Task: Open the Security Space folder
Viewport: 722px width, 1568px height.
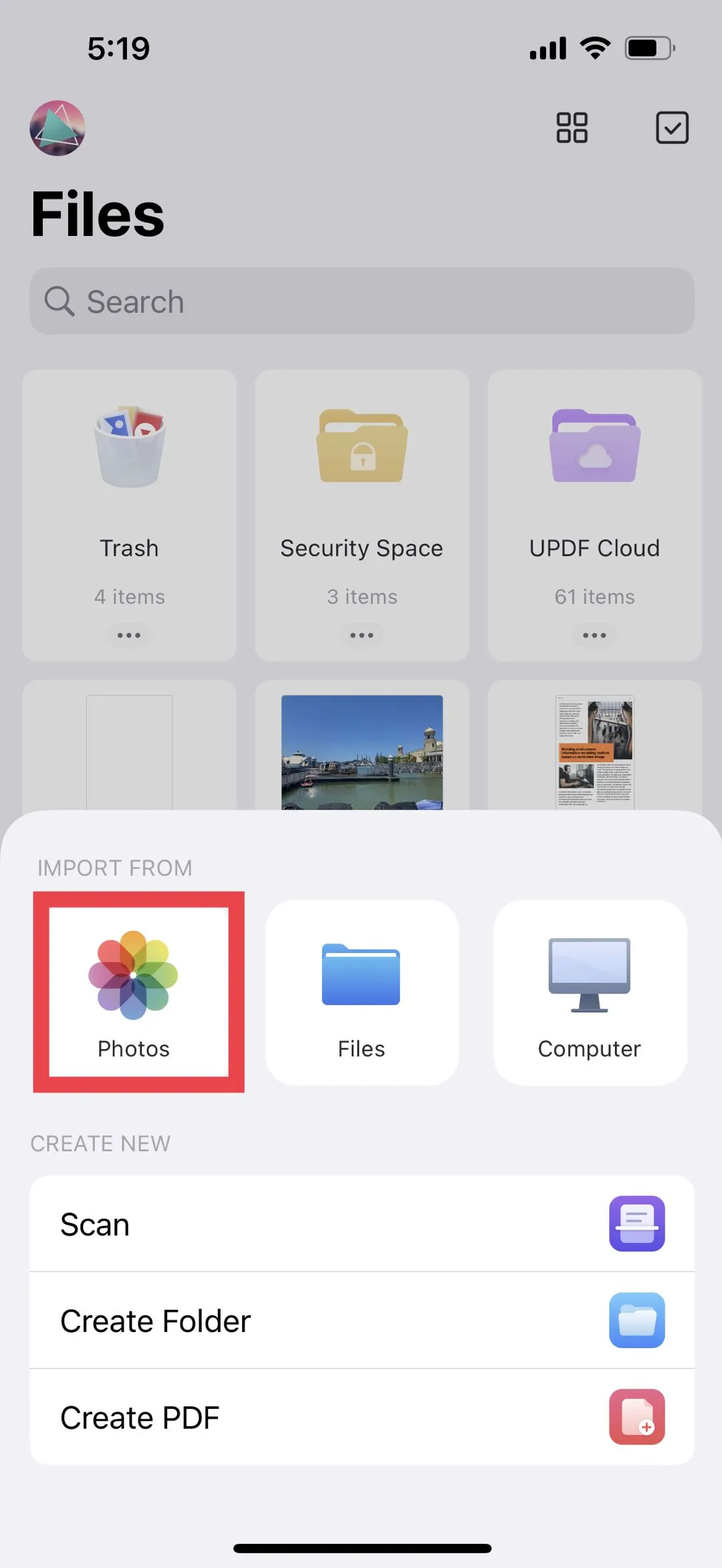Action: point(362,495)
